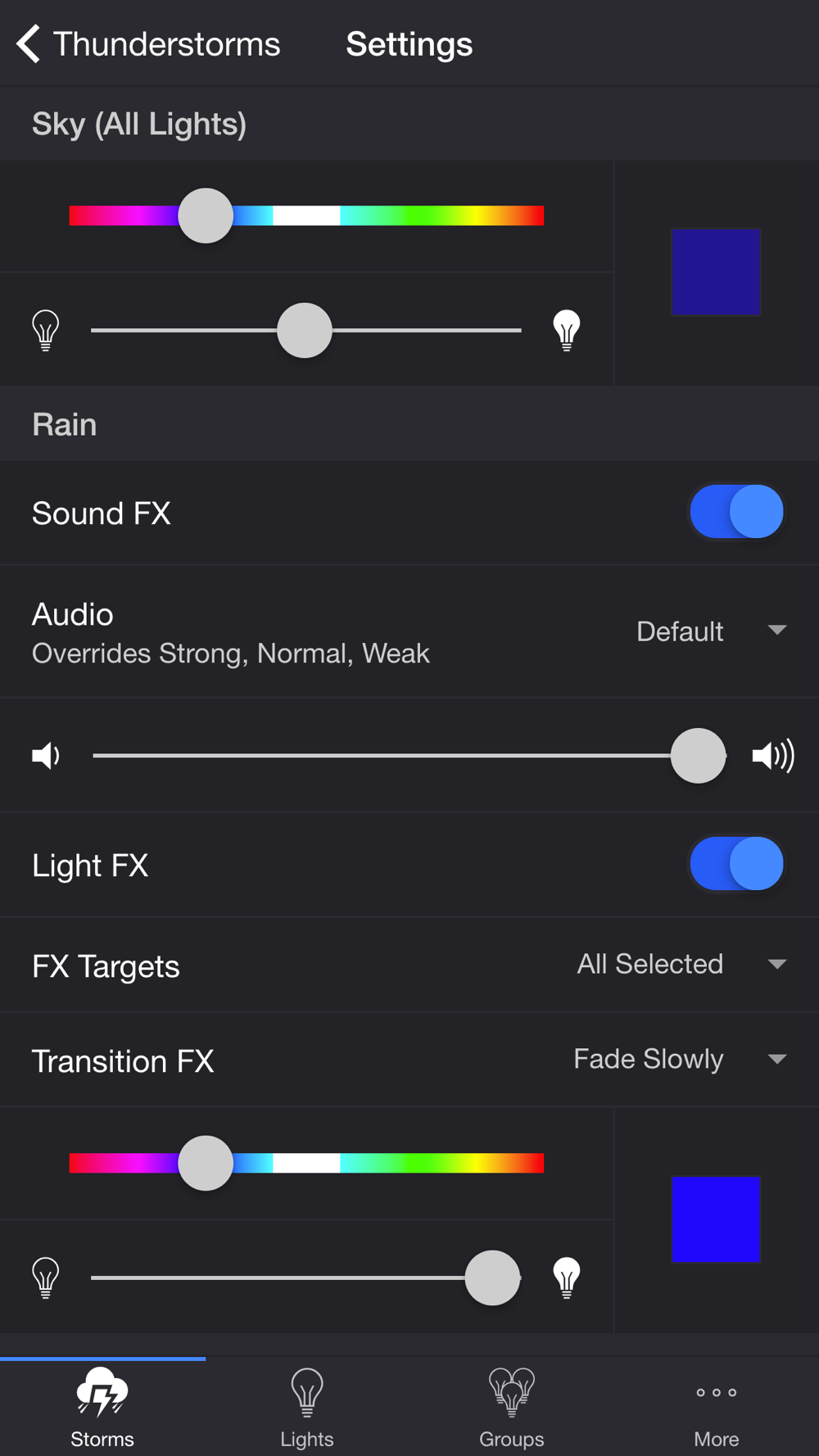Expand the FX Targets dropdown
Viewport: 819px width, 1456px height.
point(681,964)
